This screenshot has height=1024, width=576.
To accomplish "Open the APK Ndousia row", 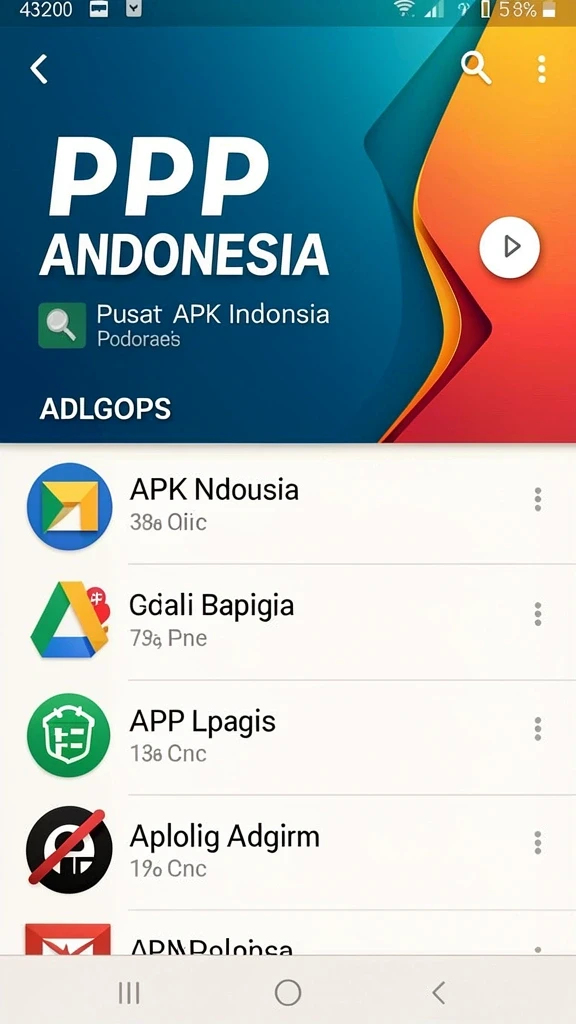I will coord(288,505).
